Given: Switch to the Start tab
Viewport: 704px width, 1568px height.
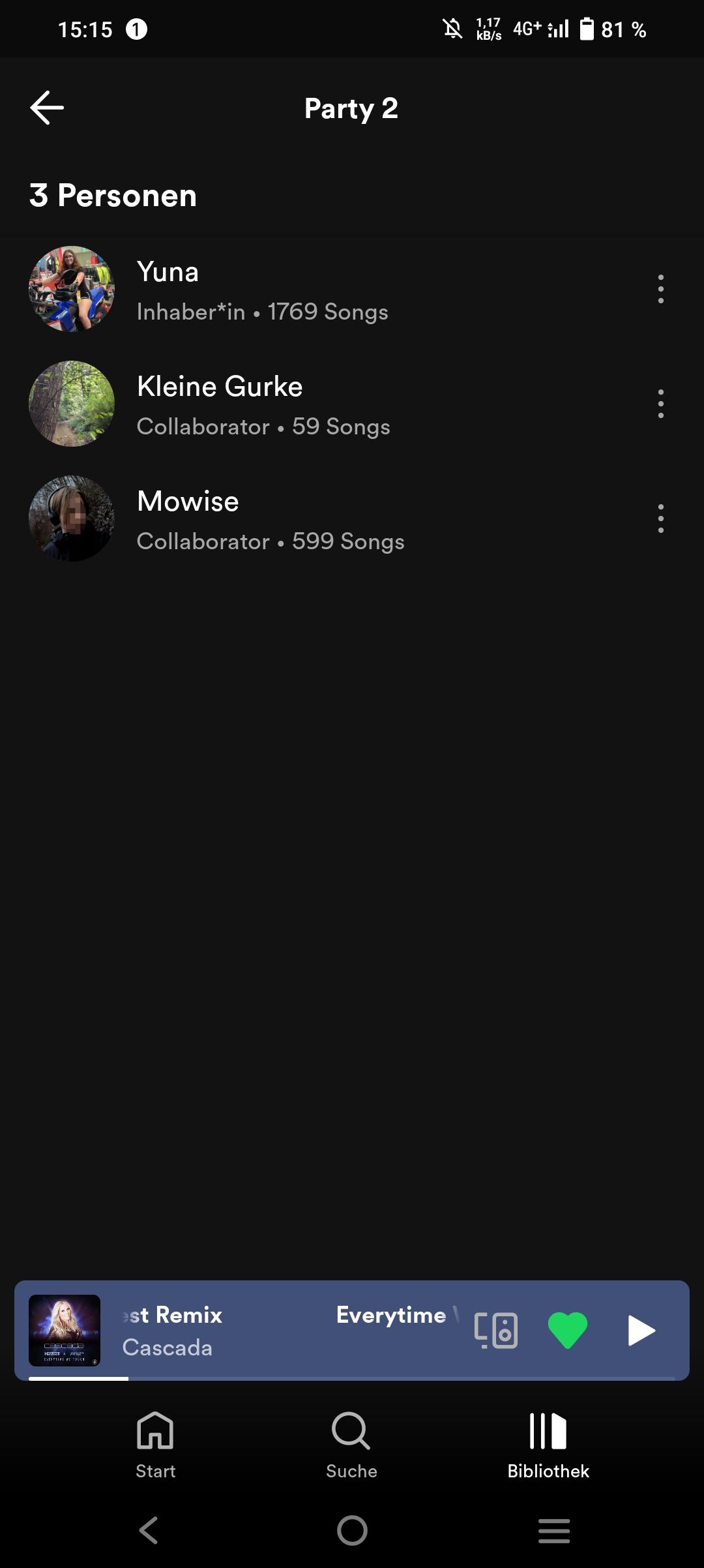Looking at the screenshot, I should (156, 1444).
